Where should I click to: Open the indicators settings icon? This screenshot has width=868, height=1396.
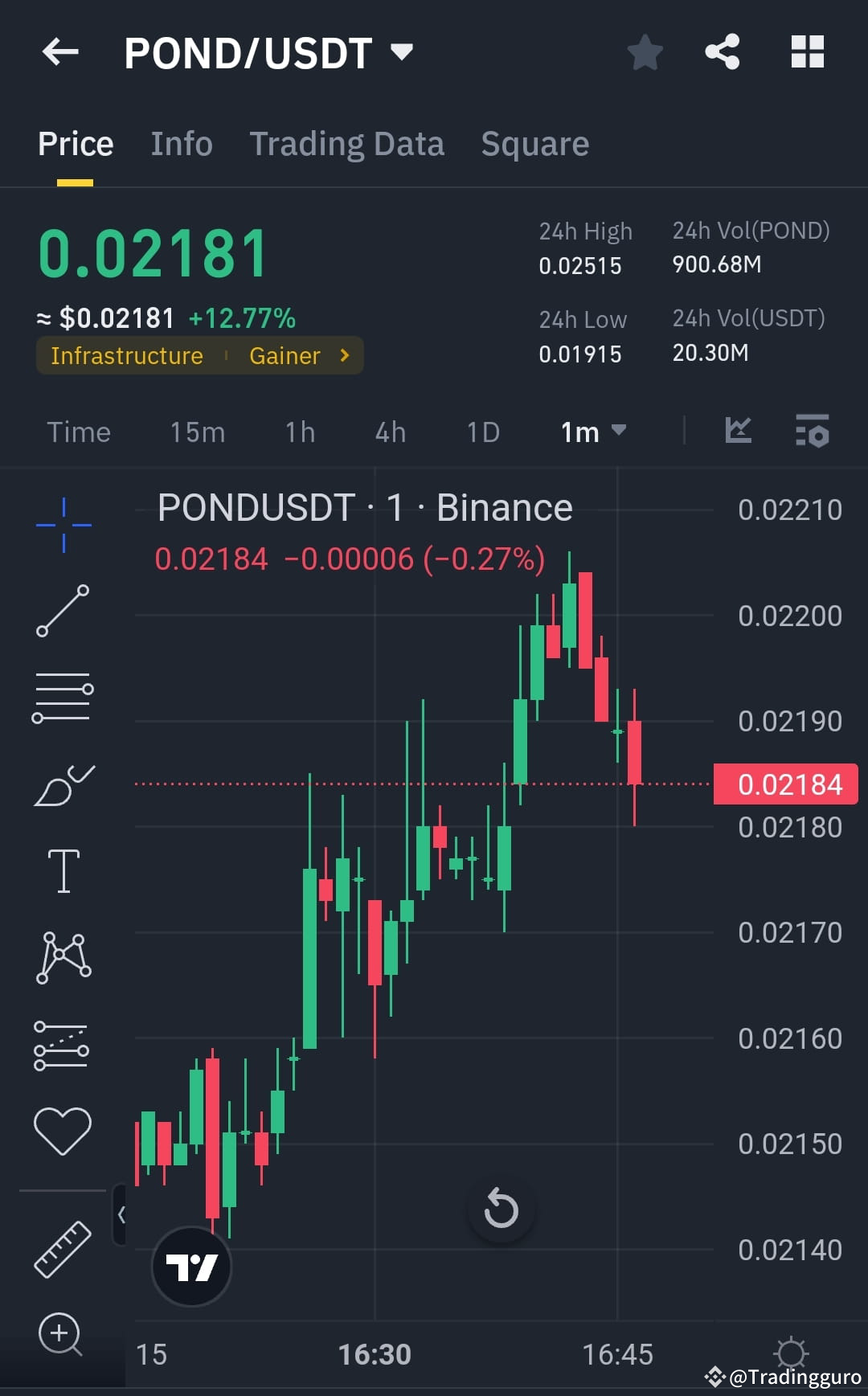812,432
